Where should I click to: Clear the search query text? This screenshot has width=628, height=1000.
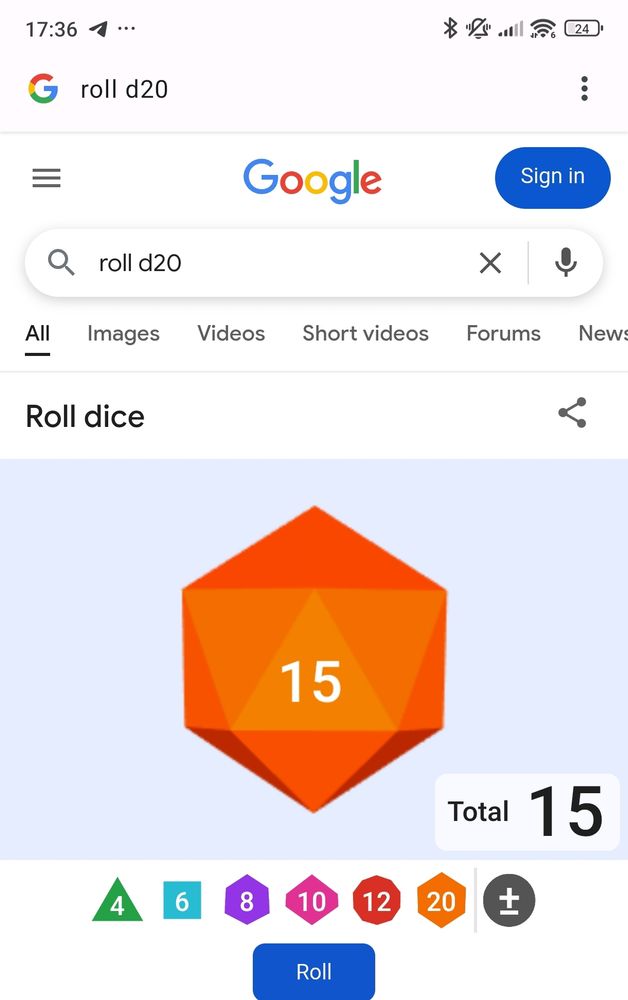coord(490,263)
